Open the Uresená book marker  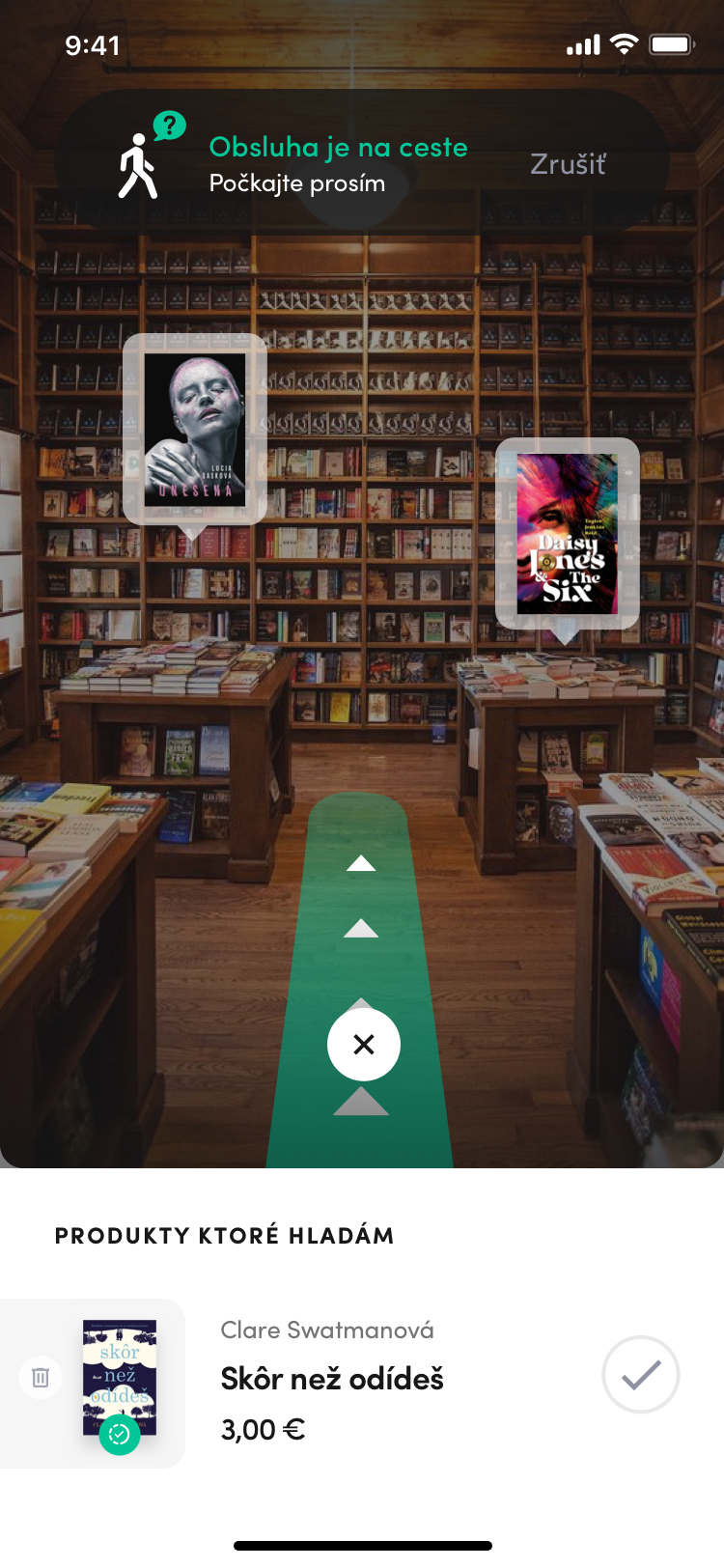pyautogui.click(x=195, y=430)
